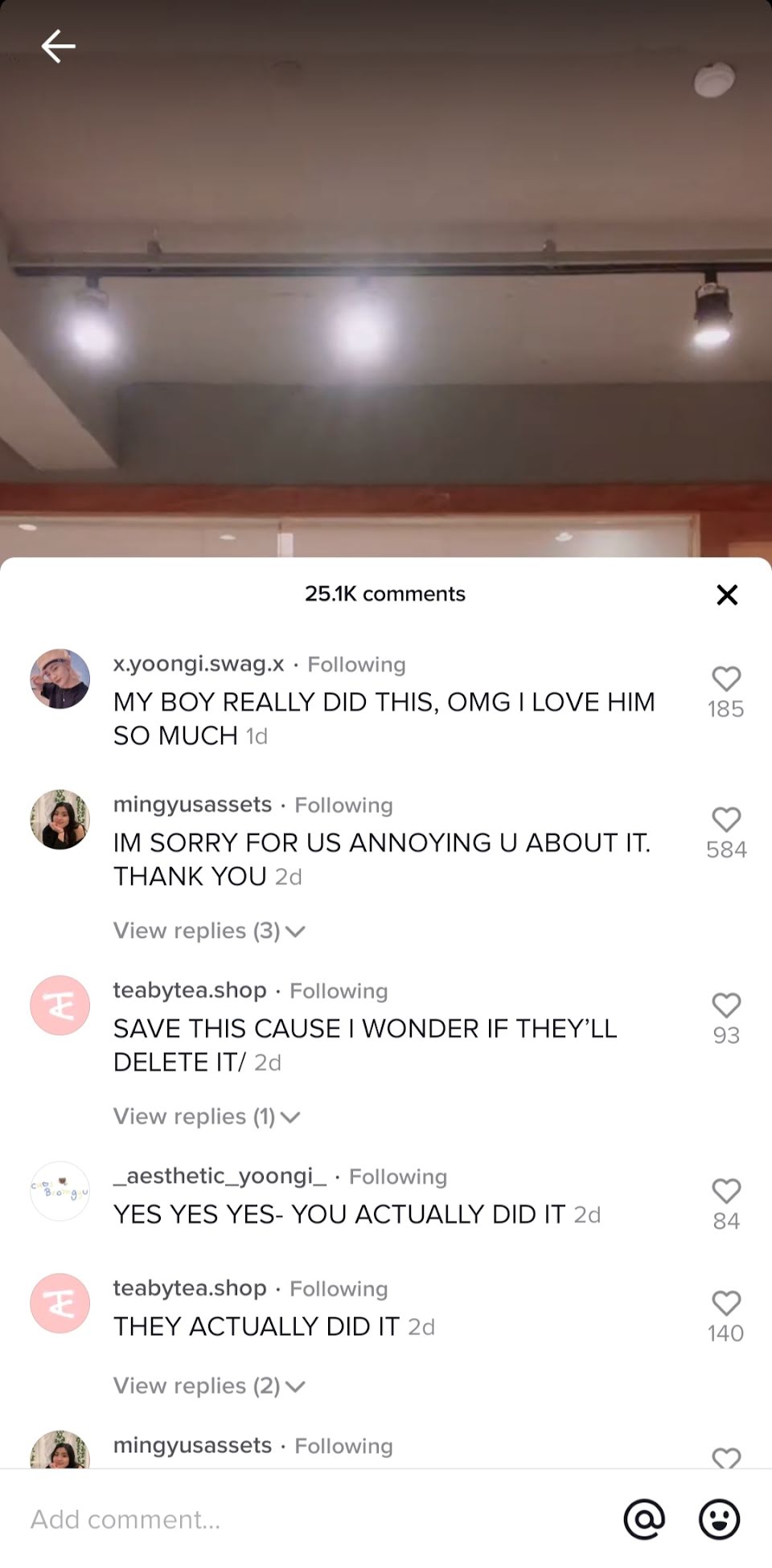Go back using the top-left arrow
This screenshot has height=1568, width=772.
59,46
